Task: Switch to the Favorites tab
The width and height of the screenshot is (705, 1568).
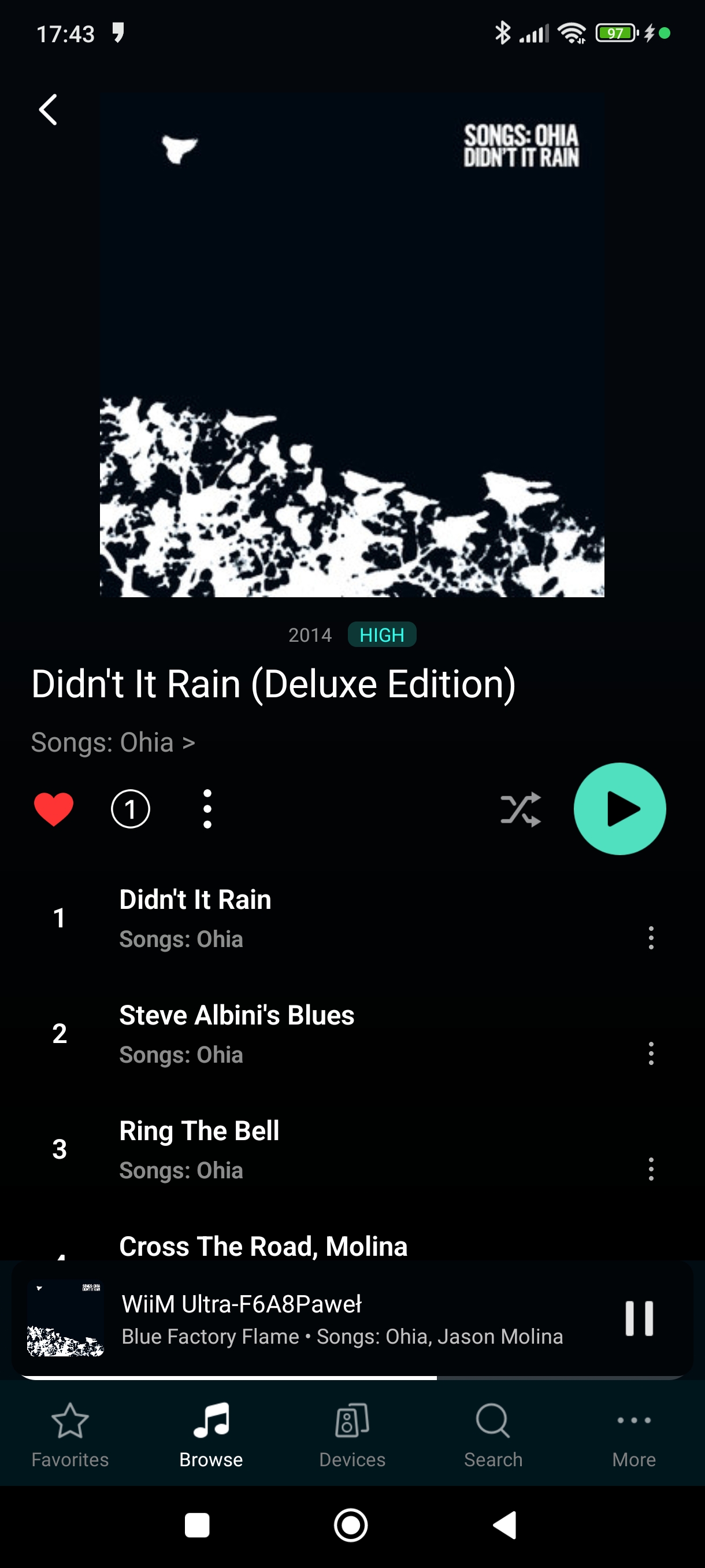Action: 70,1434
